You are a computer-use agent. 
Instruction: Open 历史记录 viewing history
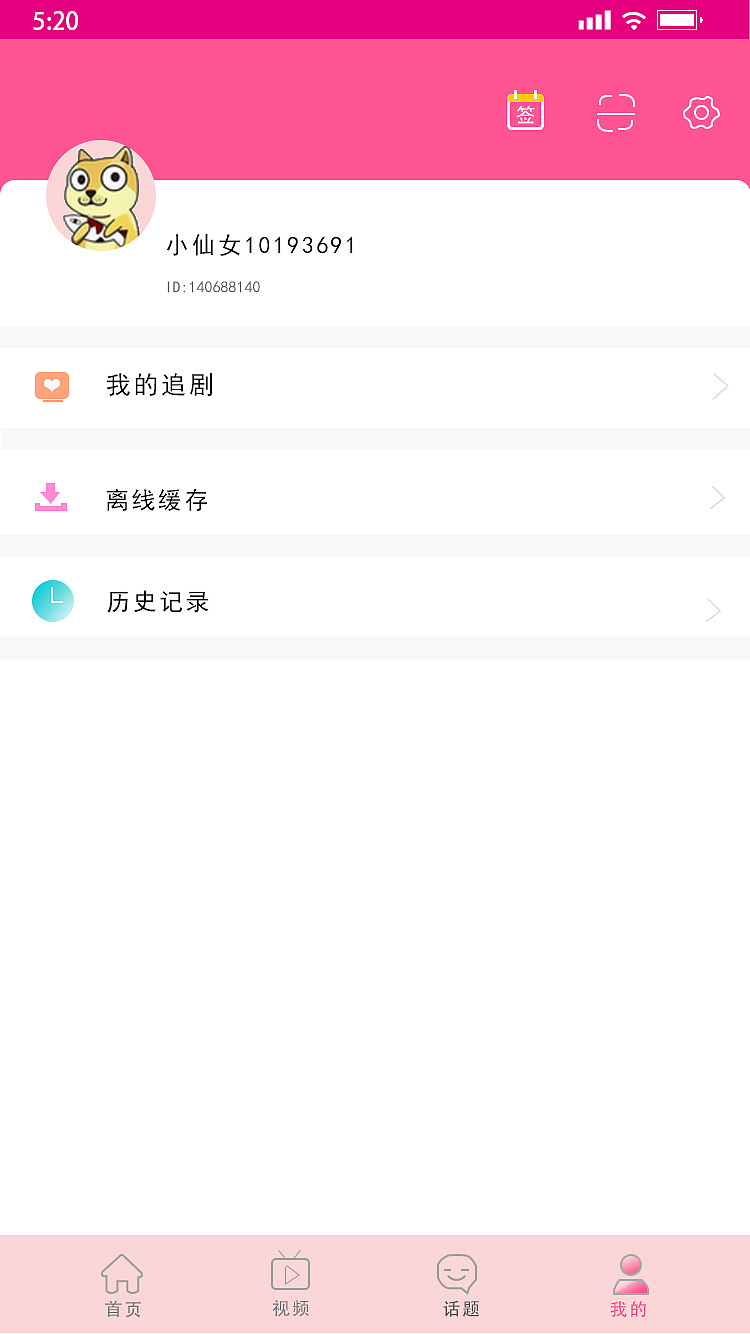tap(375, 600)
